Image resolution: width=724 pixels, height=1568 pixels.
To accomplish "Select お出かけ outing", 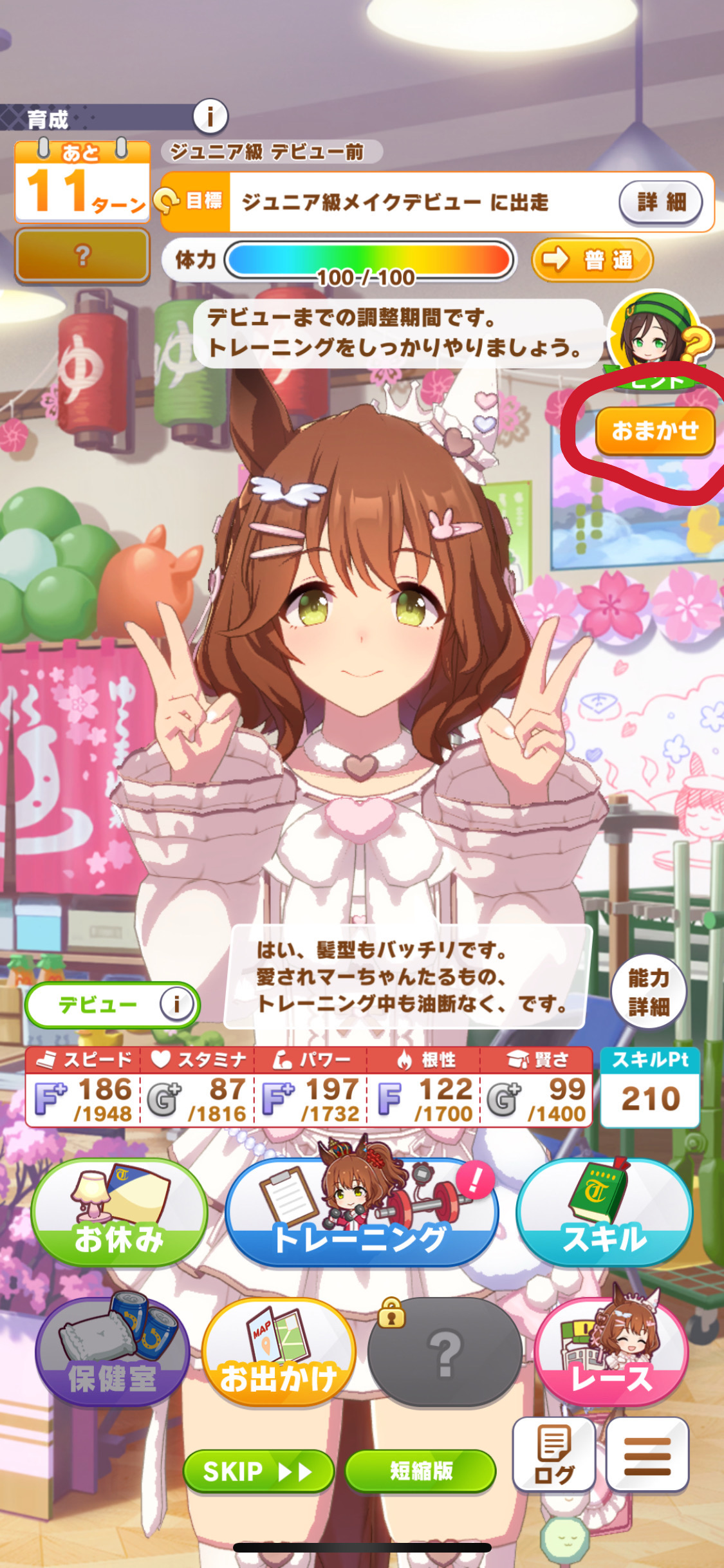I will point(279,1353).
